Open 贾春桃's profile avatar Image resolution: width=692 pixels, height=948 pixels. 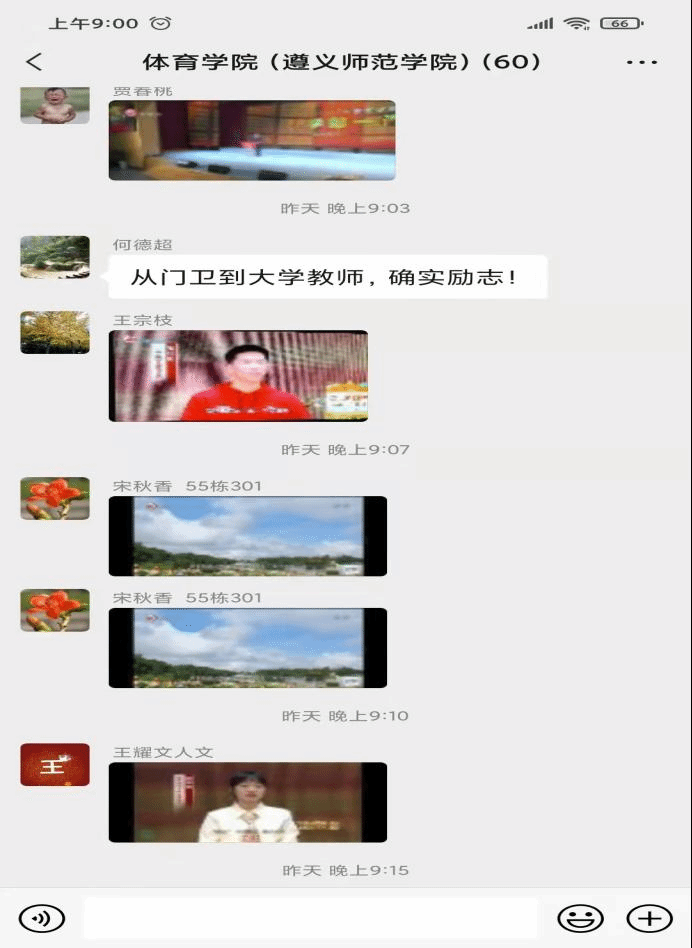(55, 104)
